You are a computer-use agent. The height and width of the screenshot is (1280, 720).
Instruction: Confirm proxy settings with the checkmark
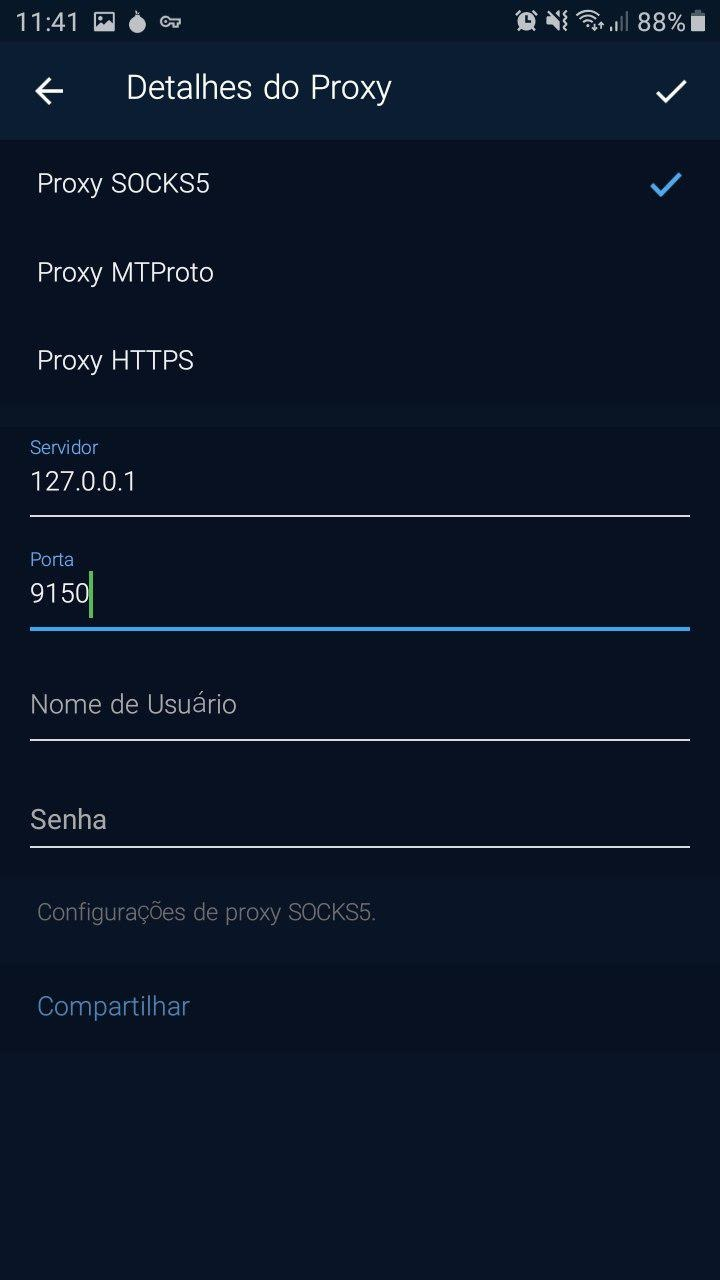pos(670,91)
